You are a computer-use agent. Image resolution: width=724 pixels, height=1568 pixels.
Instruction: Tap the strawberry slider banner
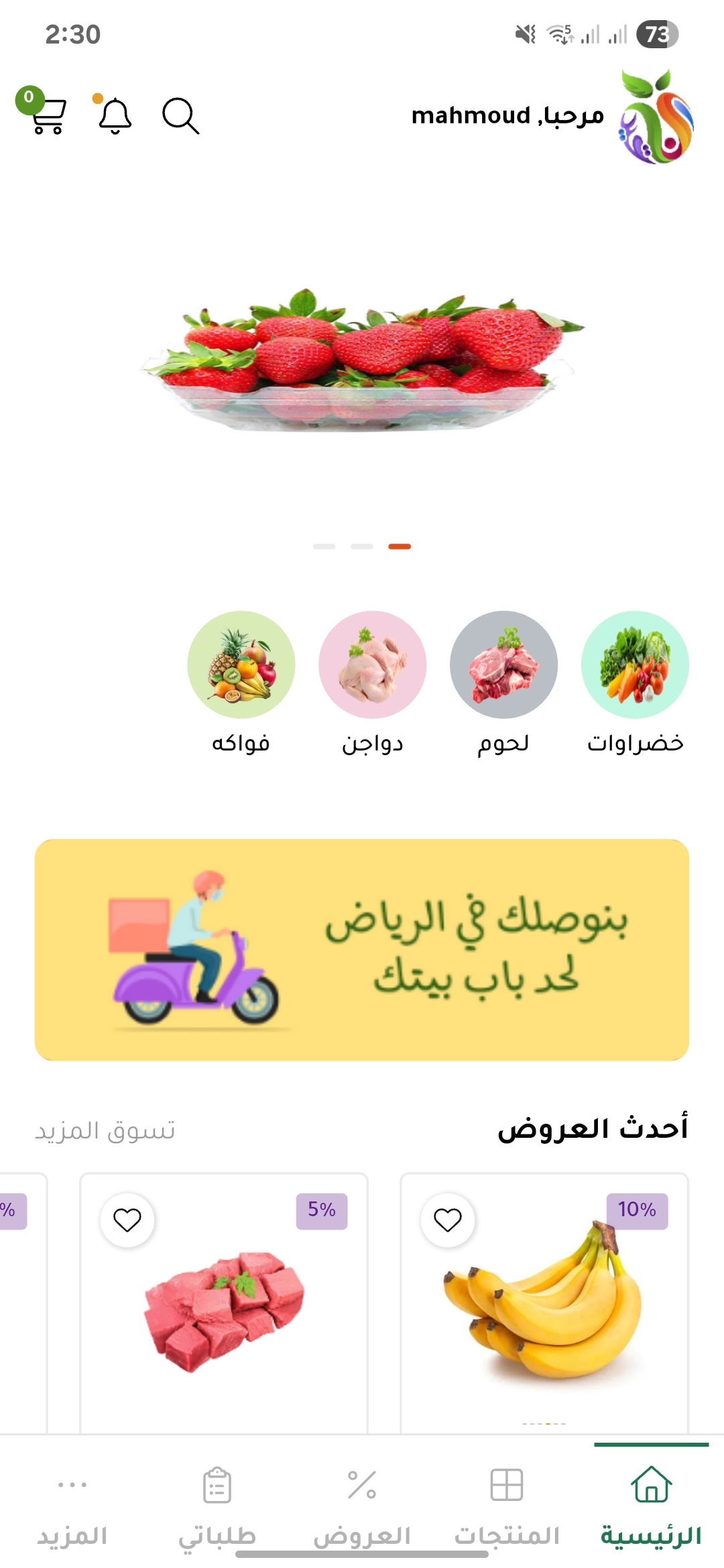coord(362,362)
